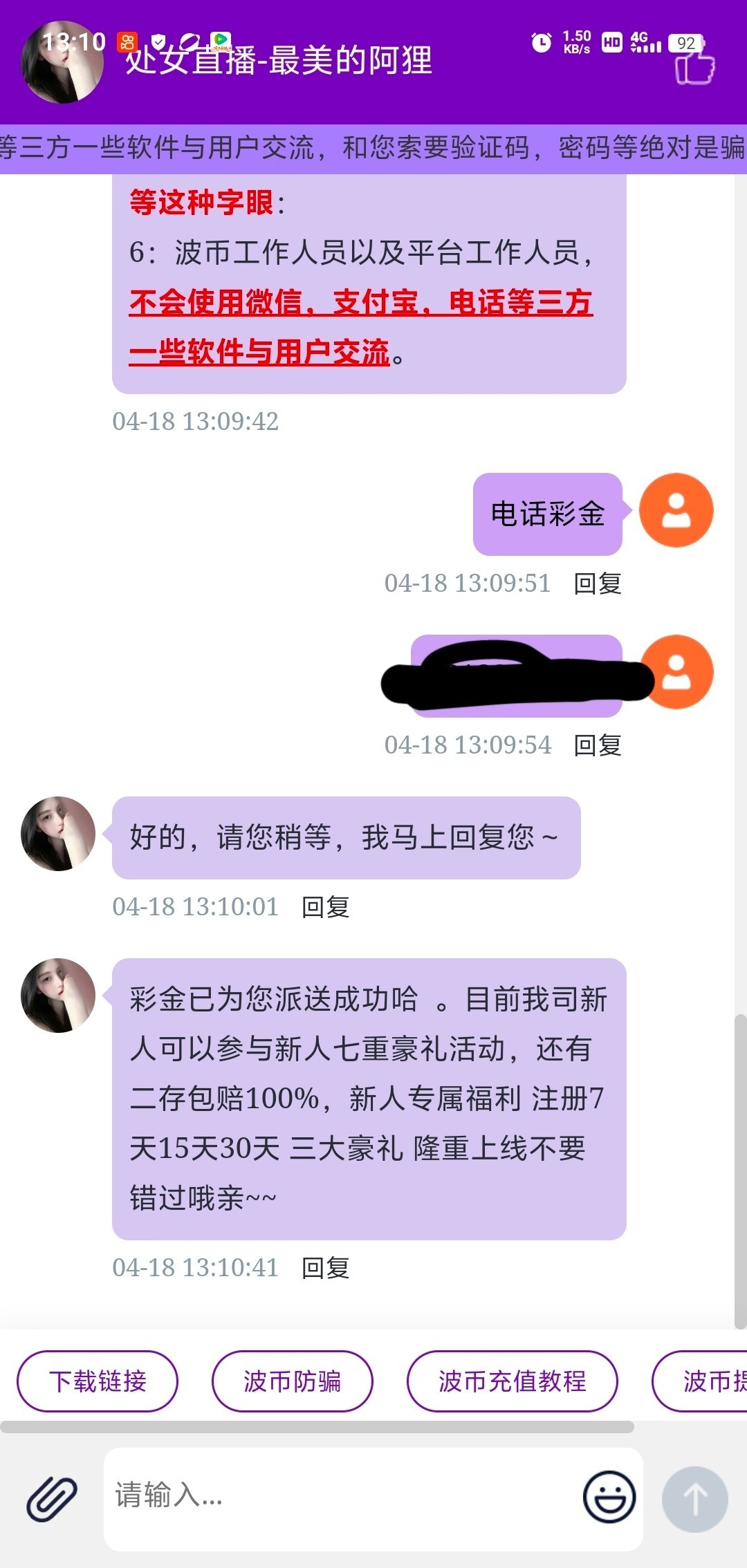
Task: Open the 波币充值教程 chip
Action: (512, 1381)
